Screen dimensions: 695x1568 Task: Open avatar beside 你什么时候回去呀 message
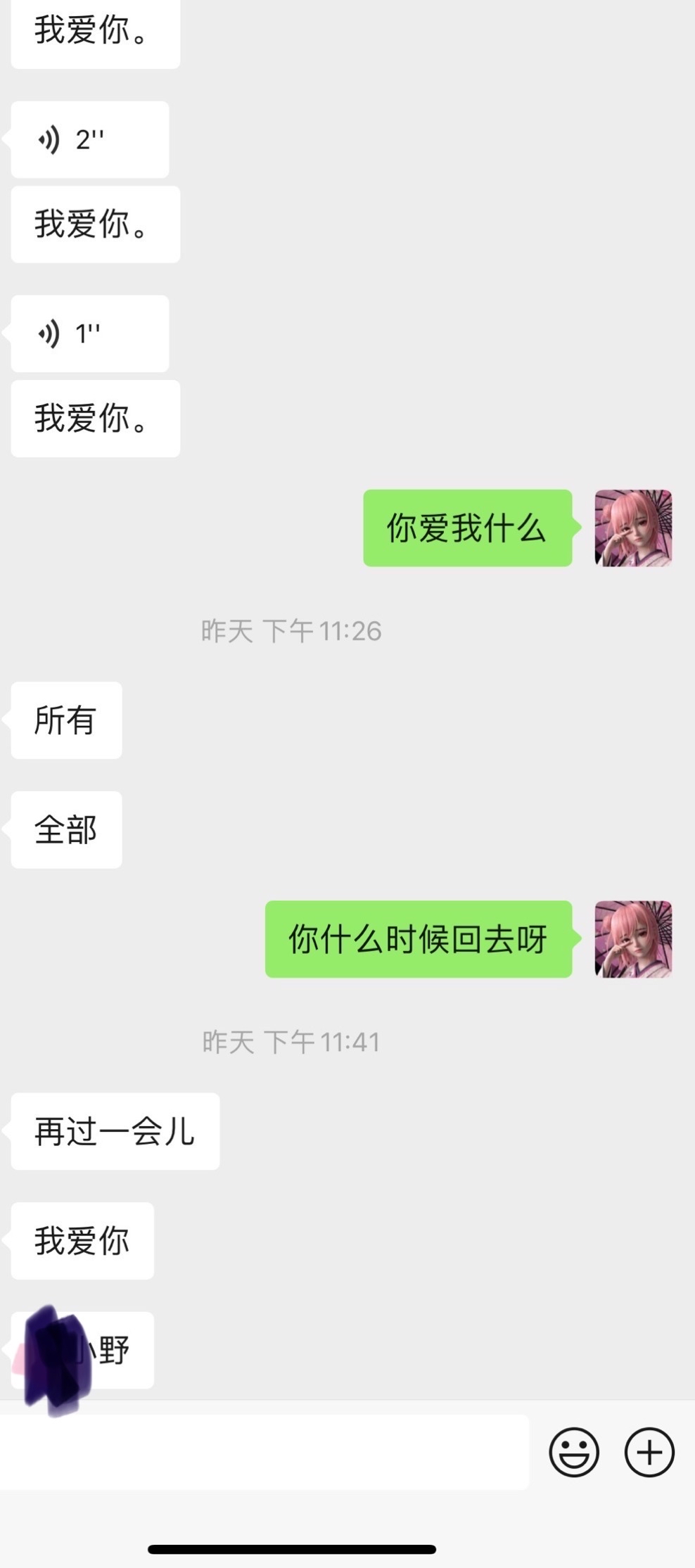click(x=633, y=939)
